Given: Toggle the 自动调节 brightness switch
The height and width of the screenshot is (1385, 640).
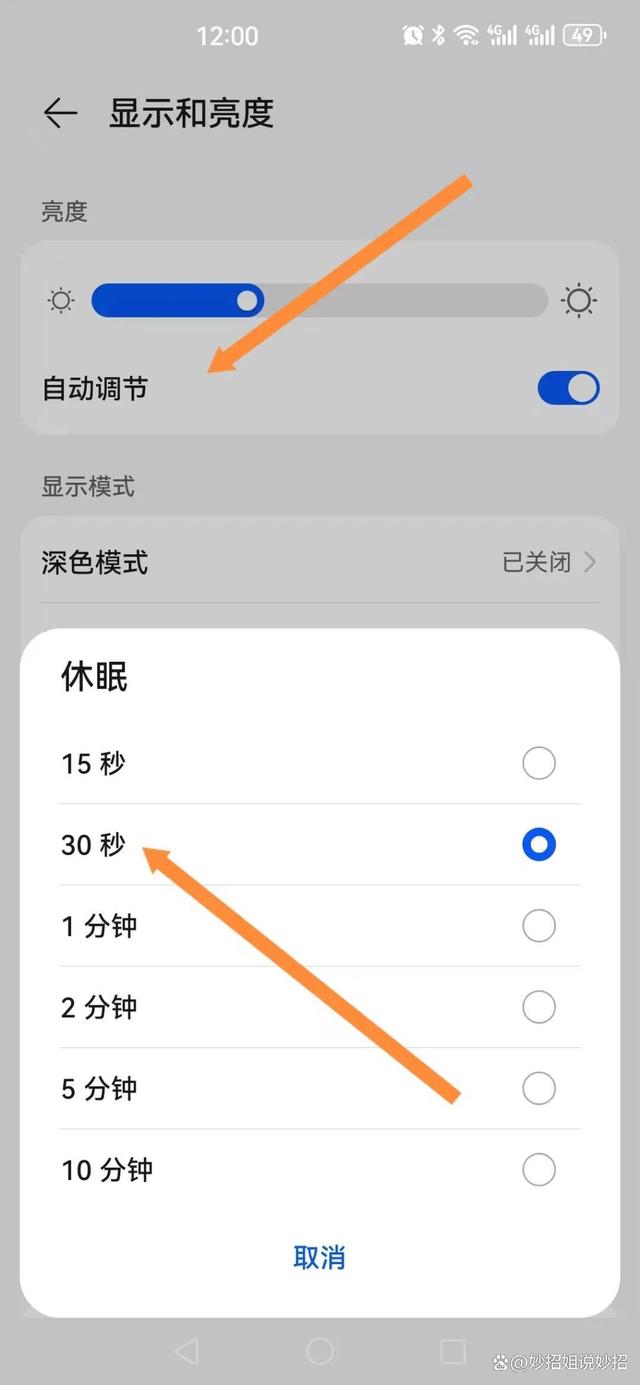Looking at the screenshot, I should coord(568,388).
